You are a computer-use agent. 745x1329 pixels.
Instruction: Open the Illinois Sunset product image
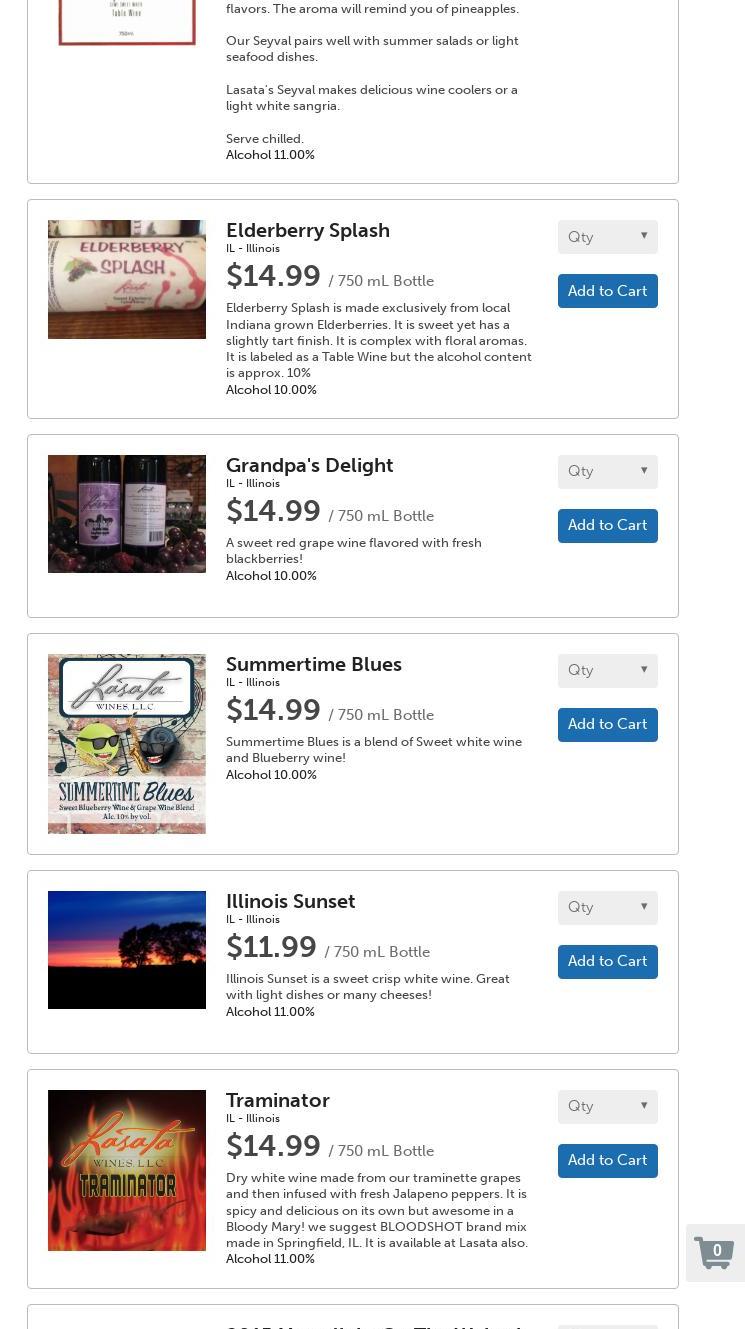(127, 950)
